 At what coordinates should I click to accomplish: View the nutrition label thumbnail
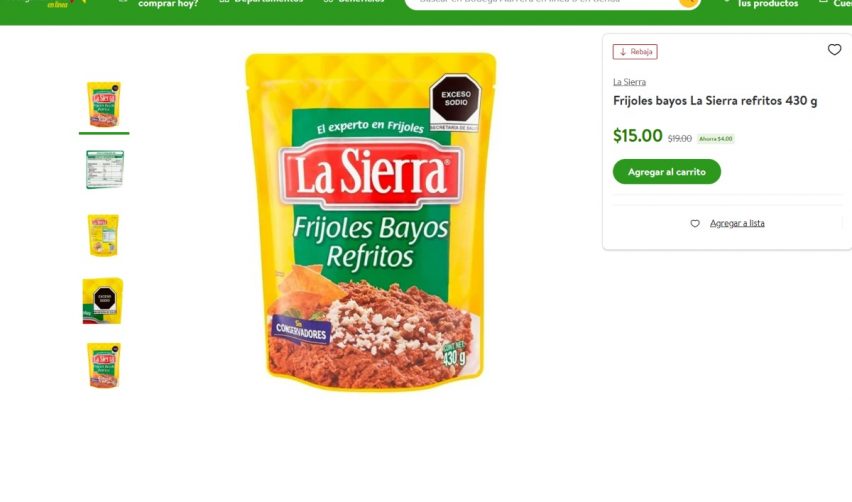[103, 169]
